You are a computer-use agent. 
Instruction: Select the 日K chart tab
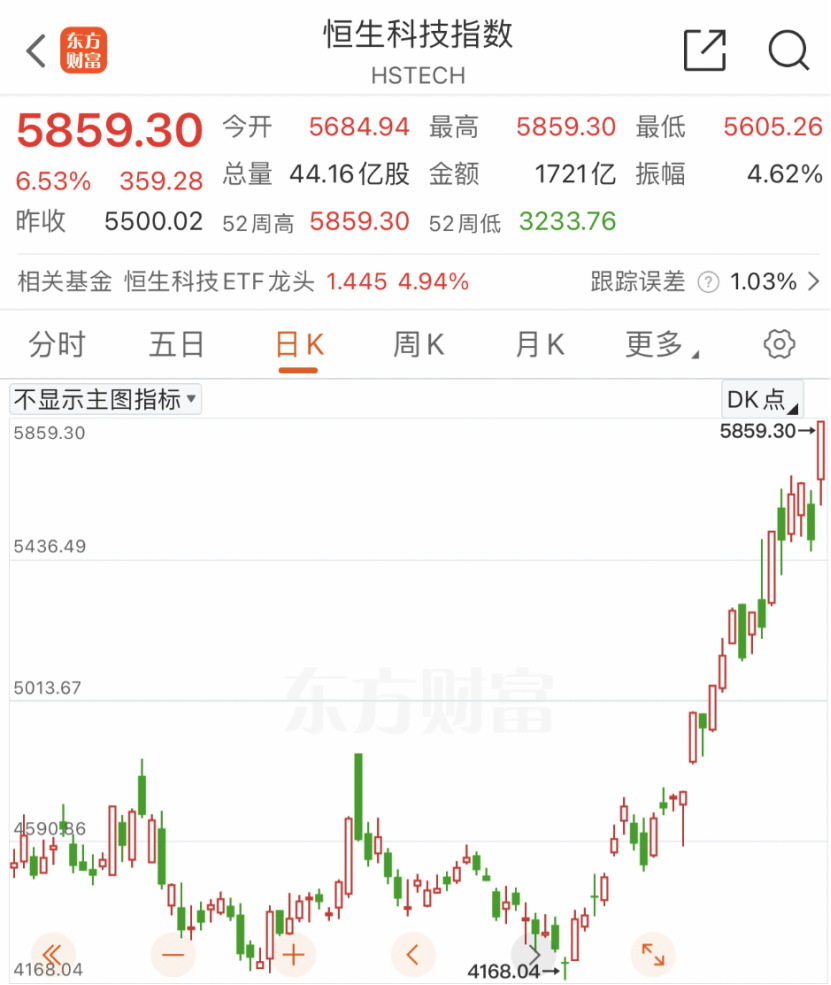tap(299, 345)
